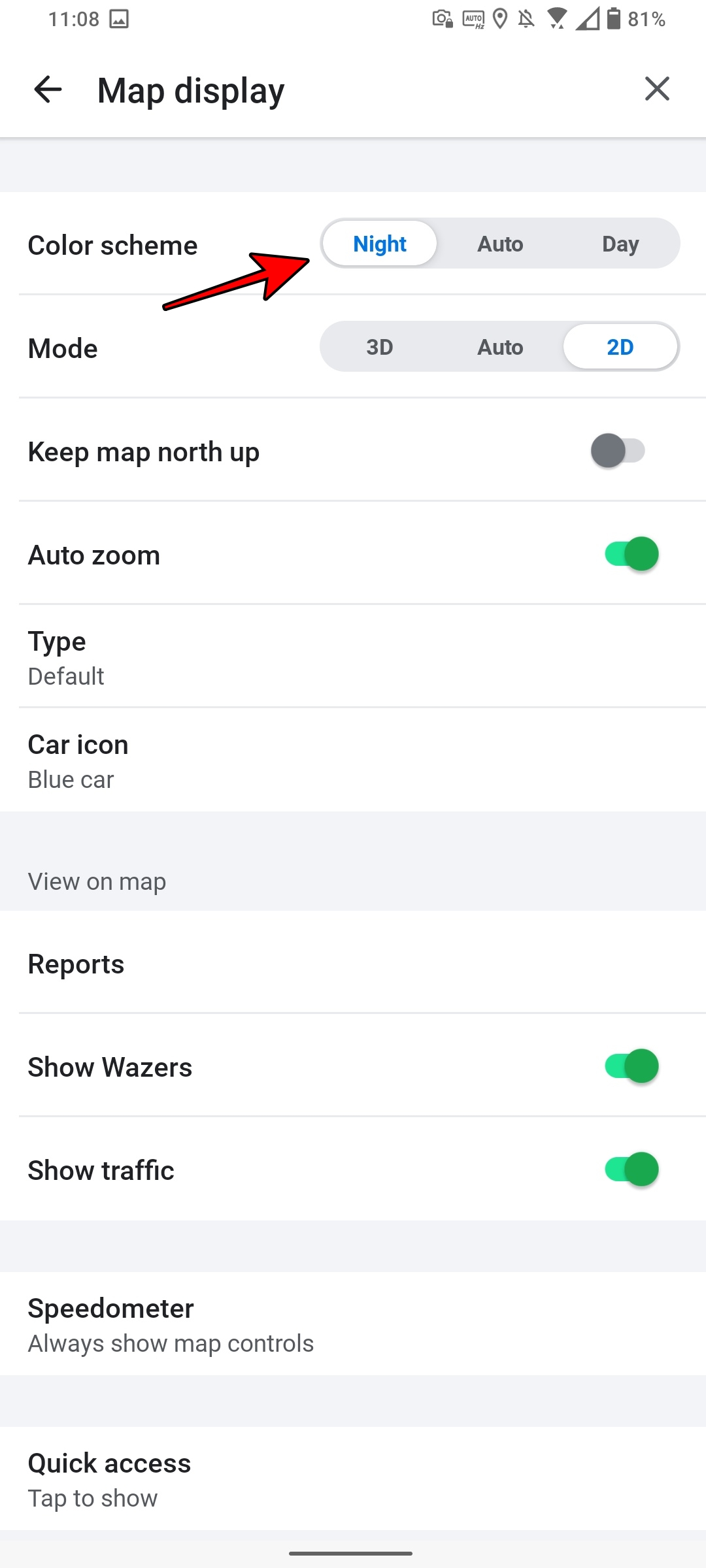The image size is (706, 1568).
Task: Open Speedometer settings
Action: tap(353, 1324)
